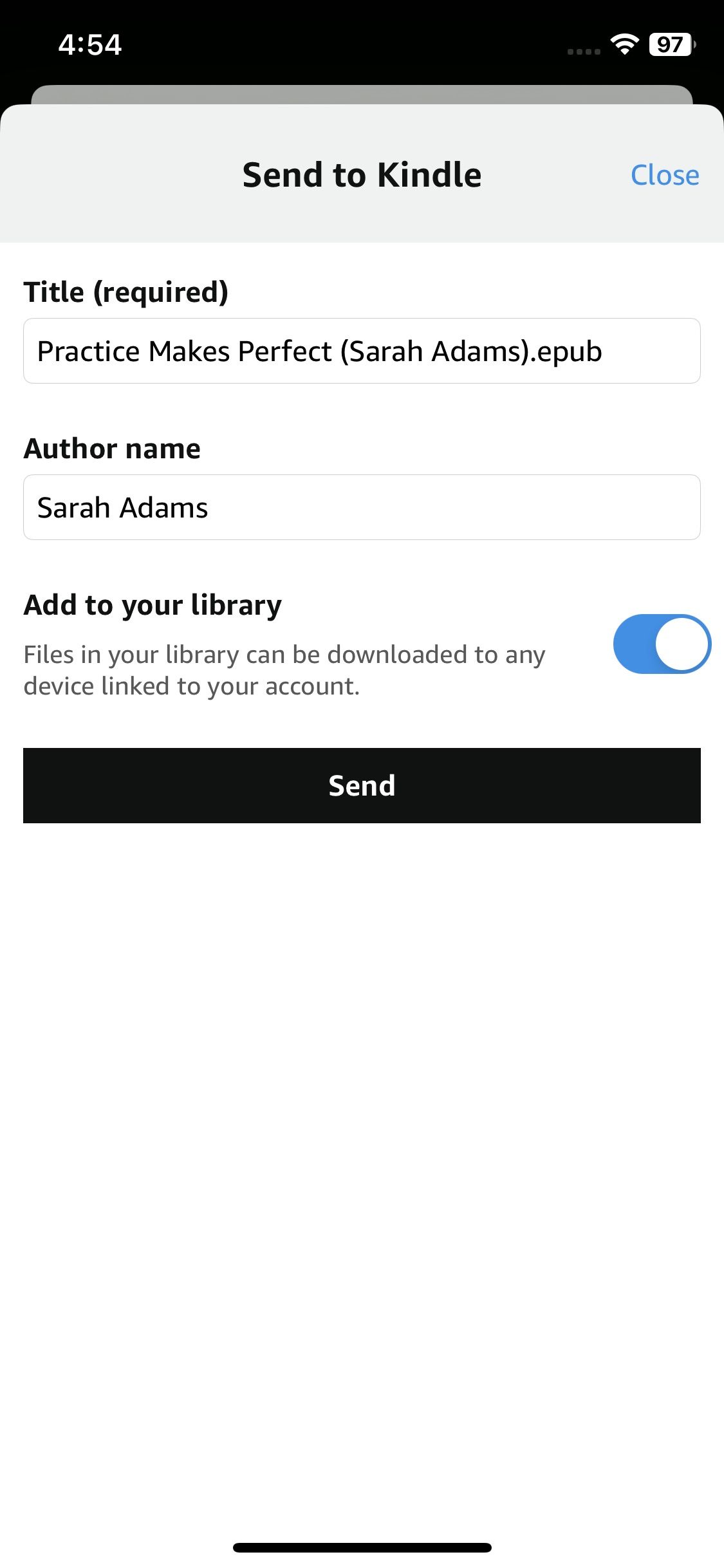
Task: Select the clock showing 4:54
Action: [90, 44]
